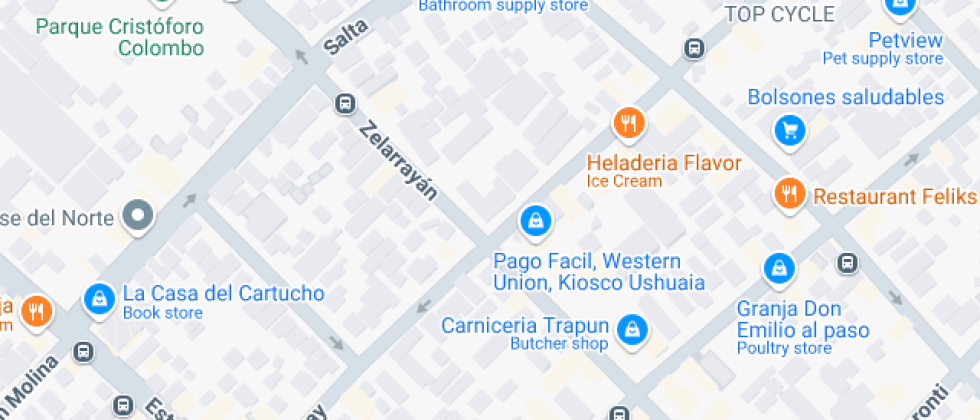The height and width of the screenshot is (420, 980).
Task: Tap the Petview pet supply store pin
Action: [x=899, y=6]
